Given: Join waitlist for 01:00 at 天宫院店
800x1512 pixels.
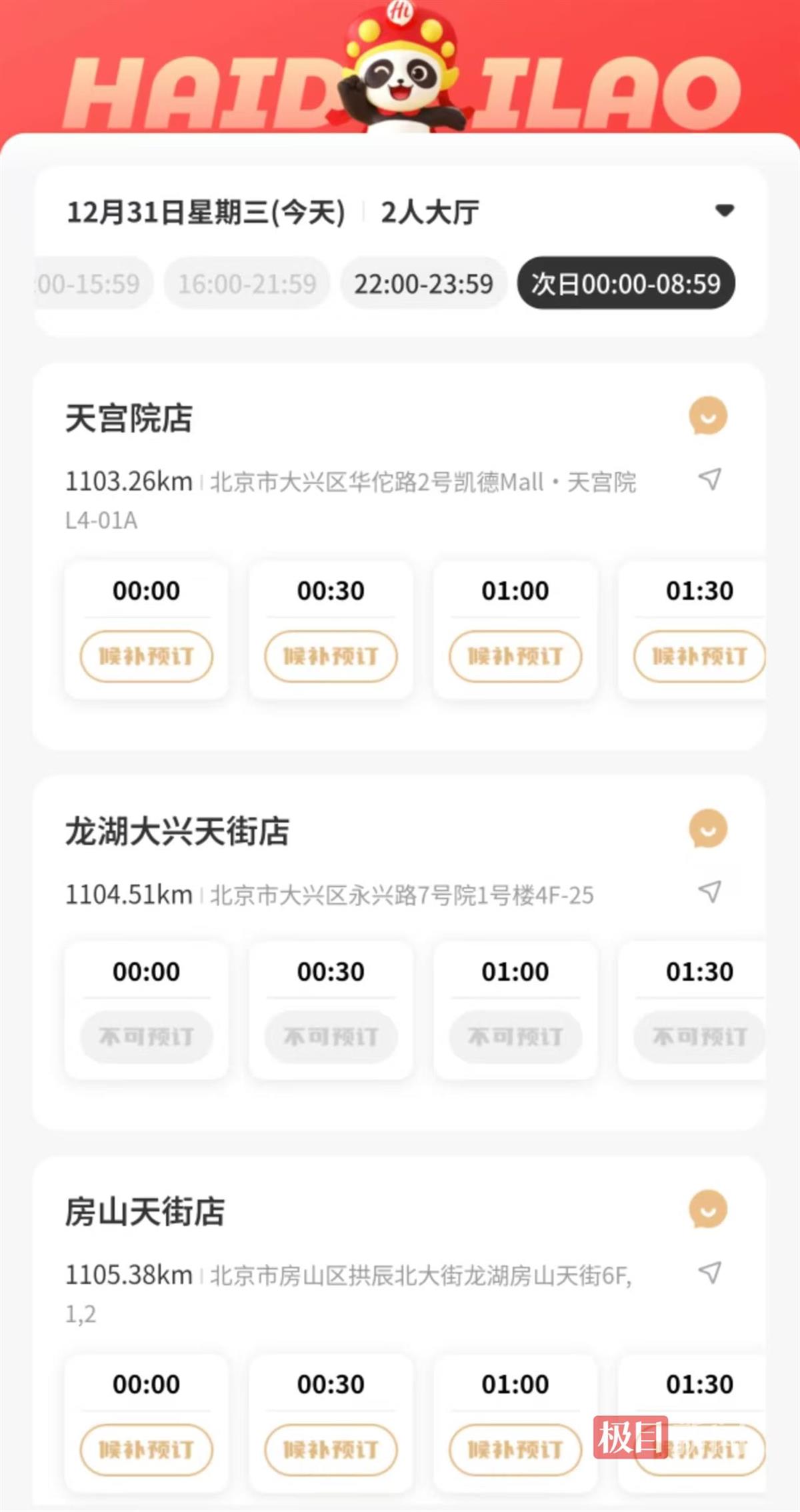Looking at the screenshot, I should pyautogui.click(x=515, y=656).
